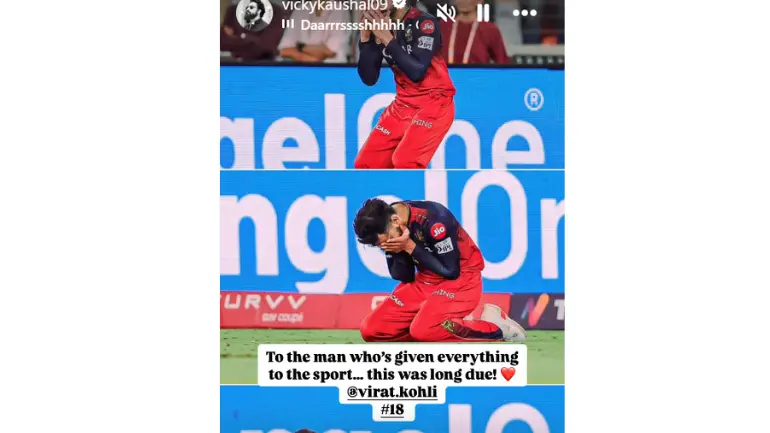Open vickykaushal09 profile picture
This screenshot has width=770, height=433.
pos(254,13)
